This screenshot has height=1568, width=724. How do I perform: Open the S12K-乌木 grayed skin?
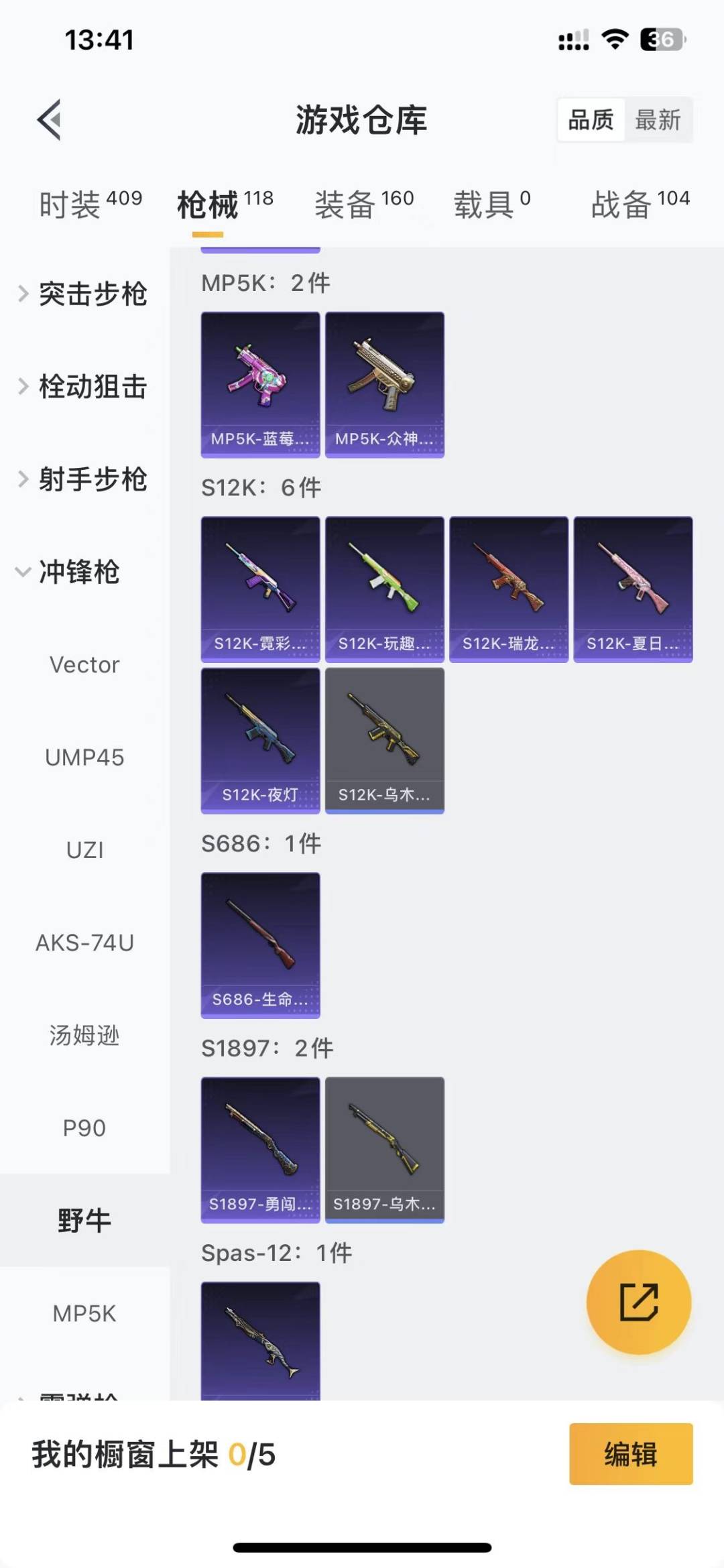coord(384,739)
